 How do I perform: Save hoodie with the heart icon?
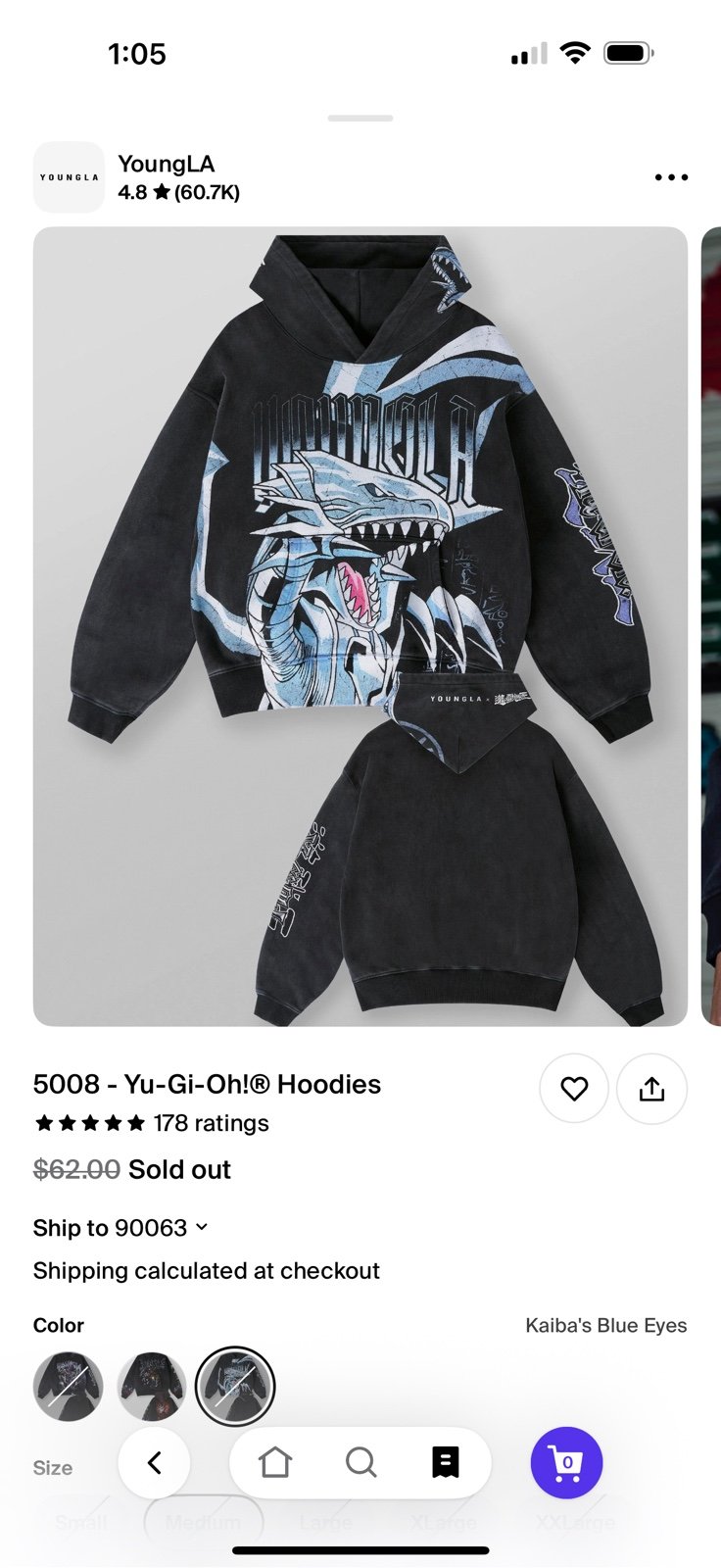tap(574, 1089)
